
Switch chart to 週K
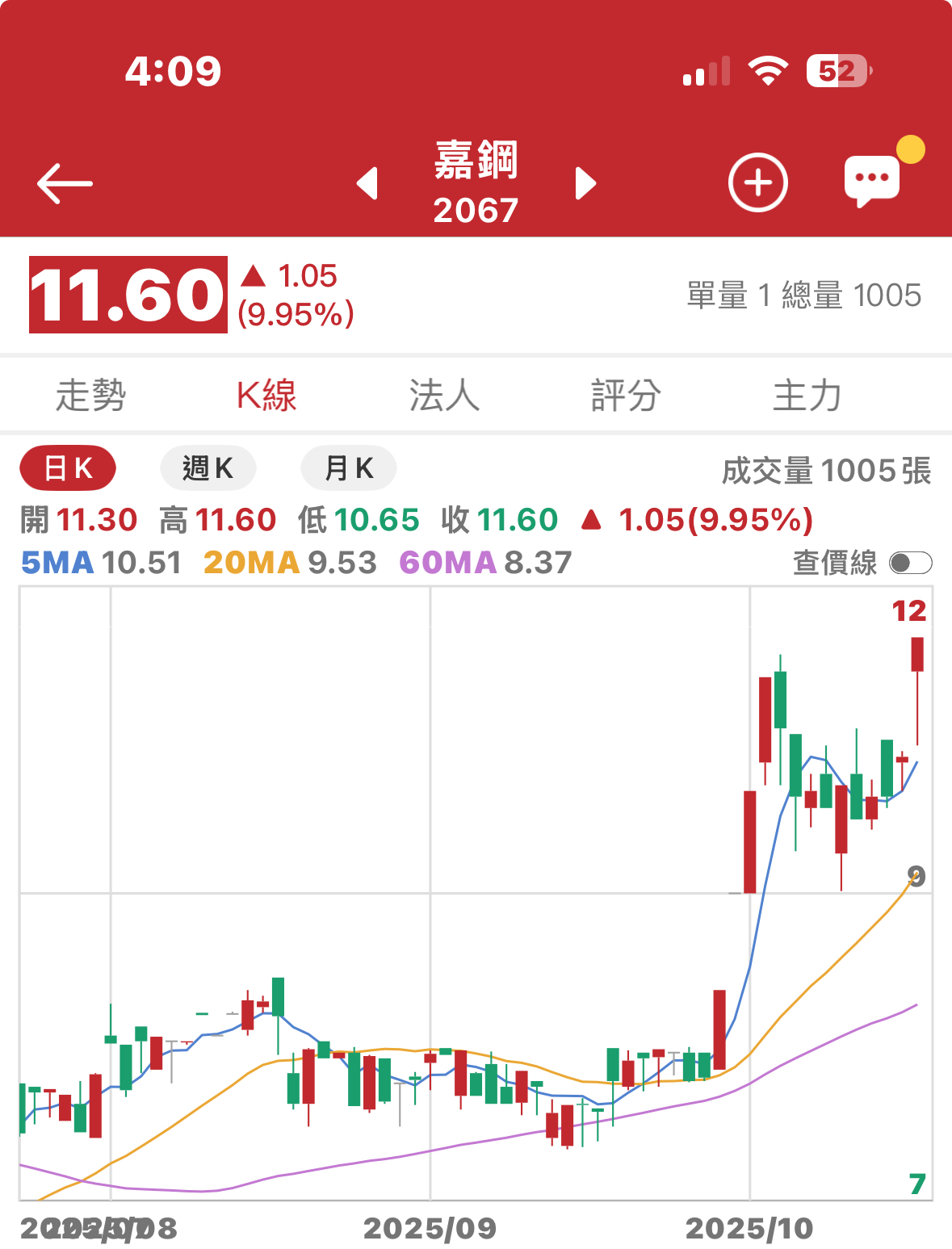(208, 468)
